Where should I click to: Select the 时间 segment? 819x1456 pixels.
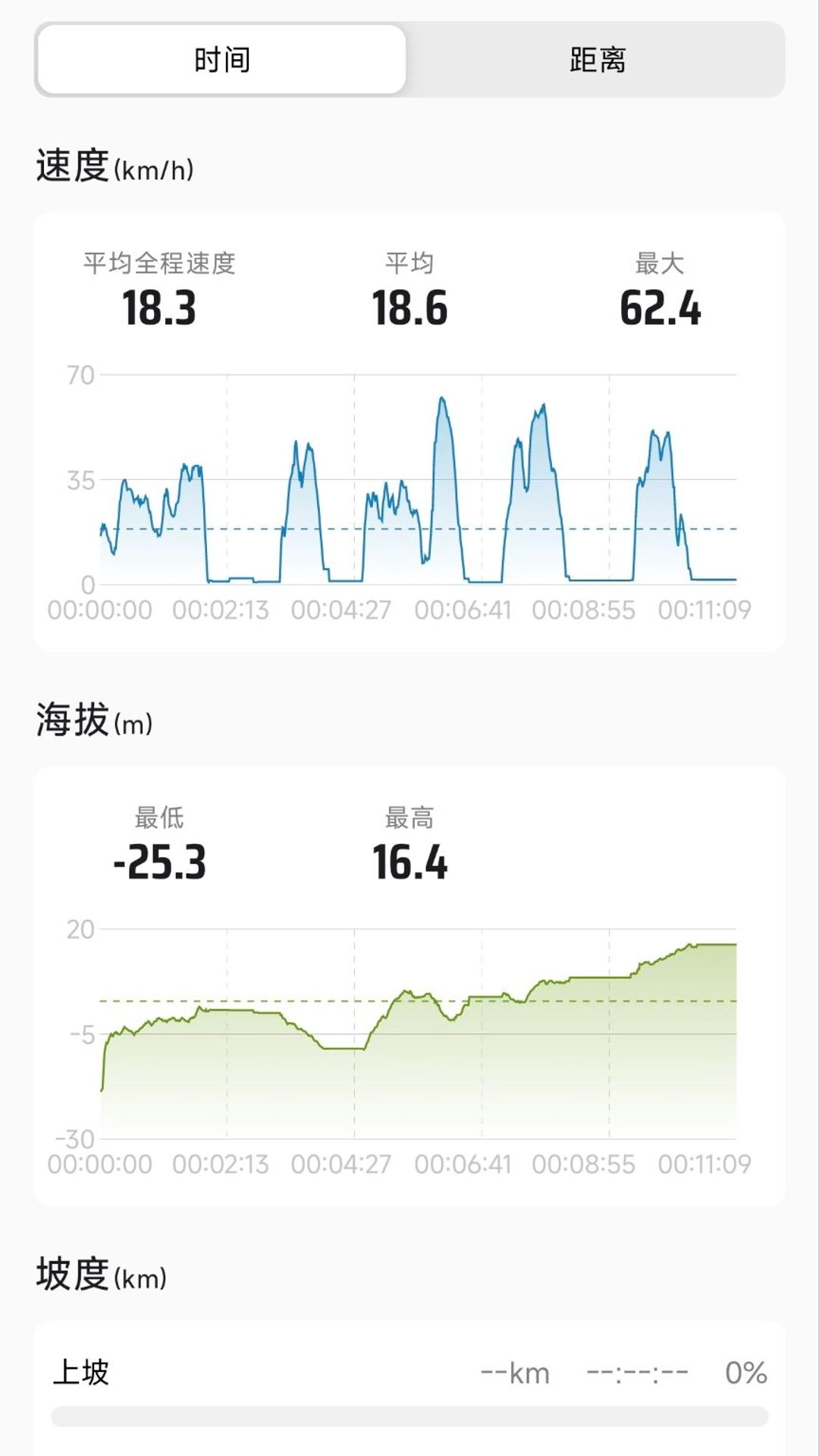[221, 60]
